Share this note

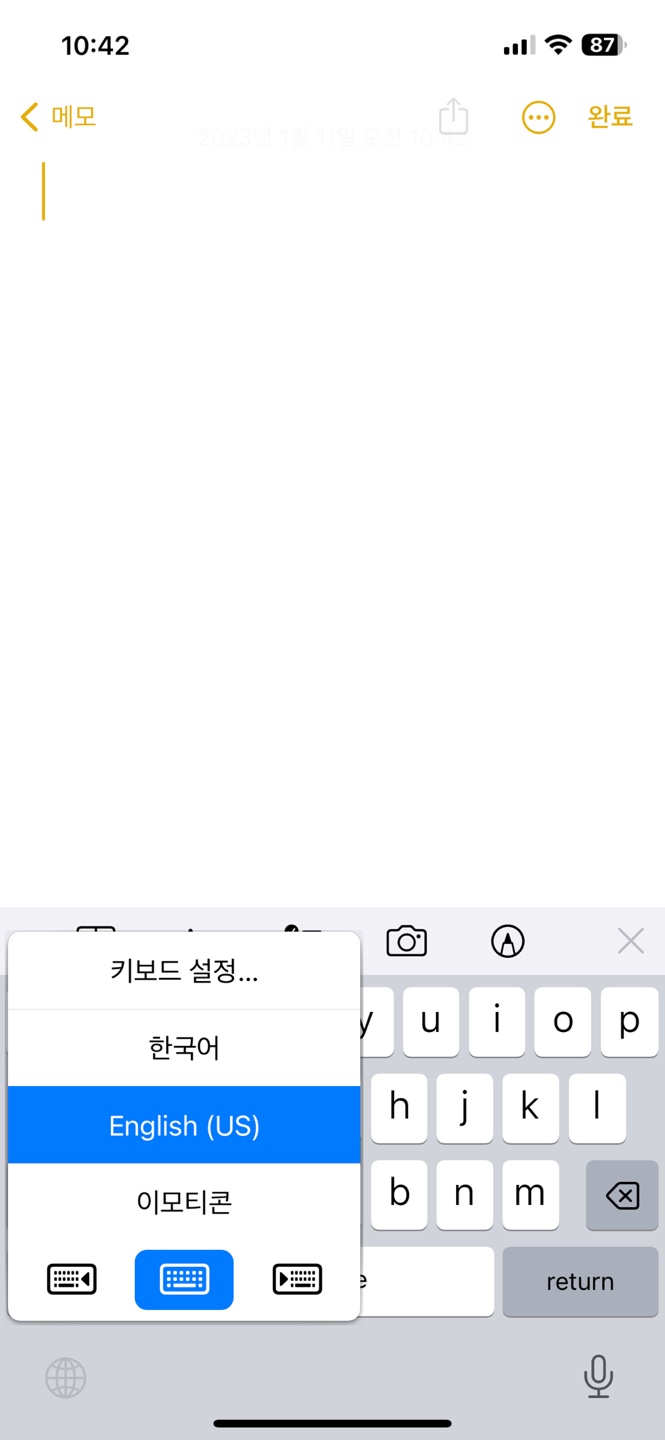click(453, 116)
